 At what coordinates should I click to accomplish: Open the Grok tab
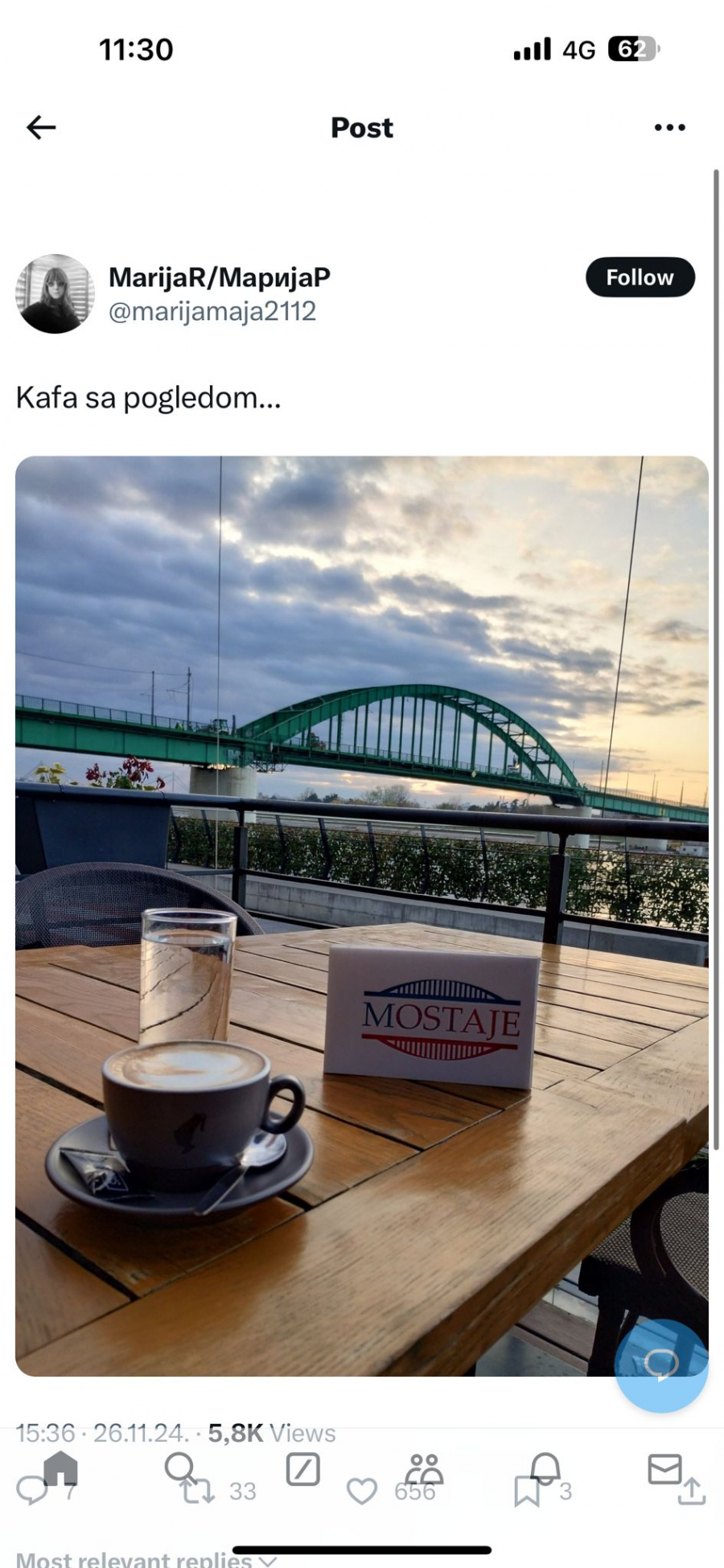click(x=302, y=1468)
